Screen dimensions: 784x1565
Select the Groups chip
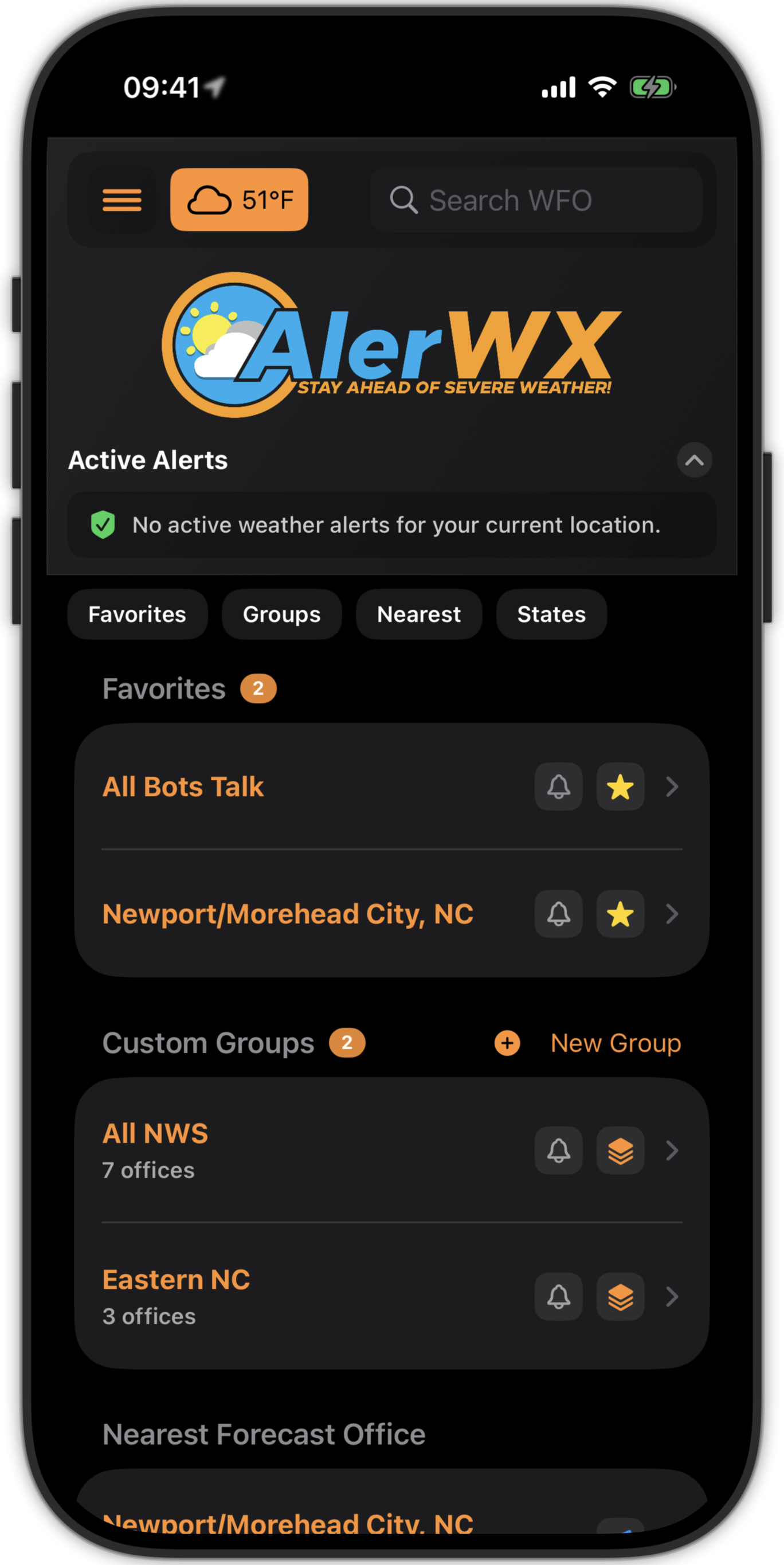(x=282, y=614)
